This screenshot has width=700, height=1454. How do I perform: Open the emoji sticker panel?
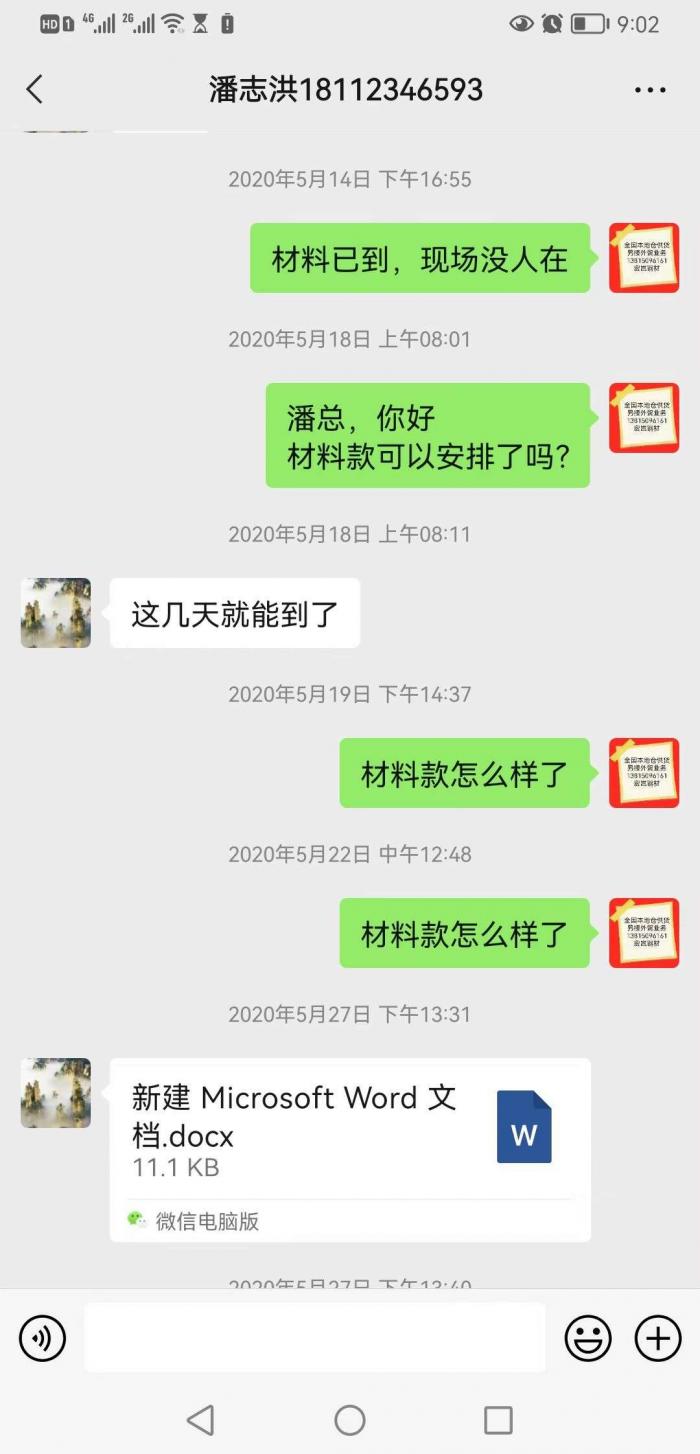point(588,1338)
